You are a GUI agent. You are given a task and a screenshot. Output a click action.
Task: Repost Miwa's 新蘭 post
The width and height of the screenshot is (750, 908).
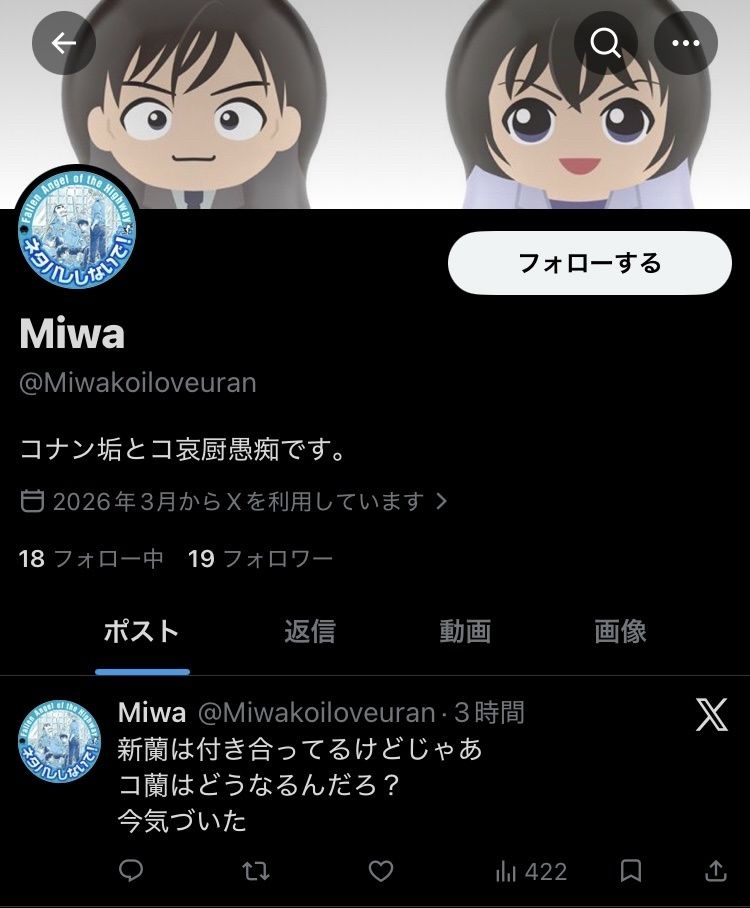[256, 872]
